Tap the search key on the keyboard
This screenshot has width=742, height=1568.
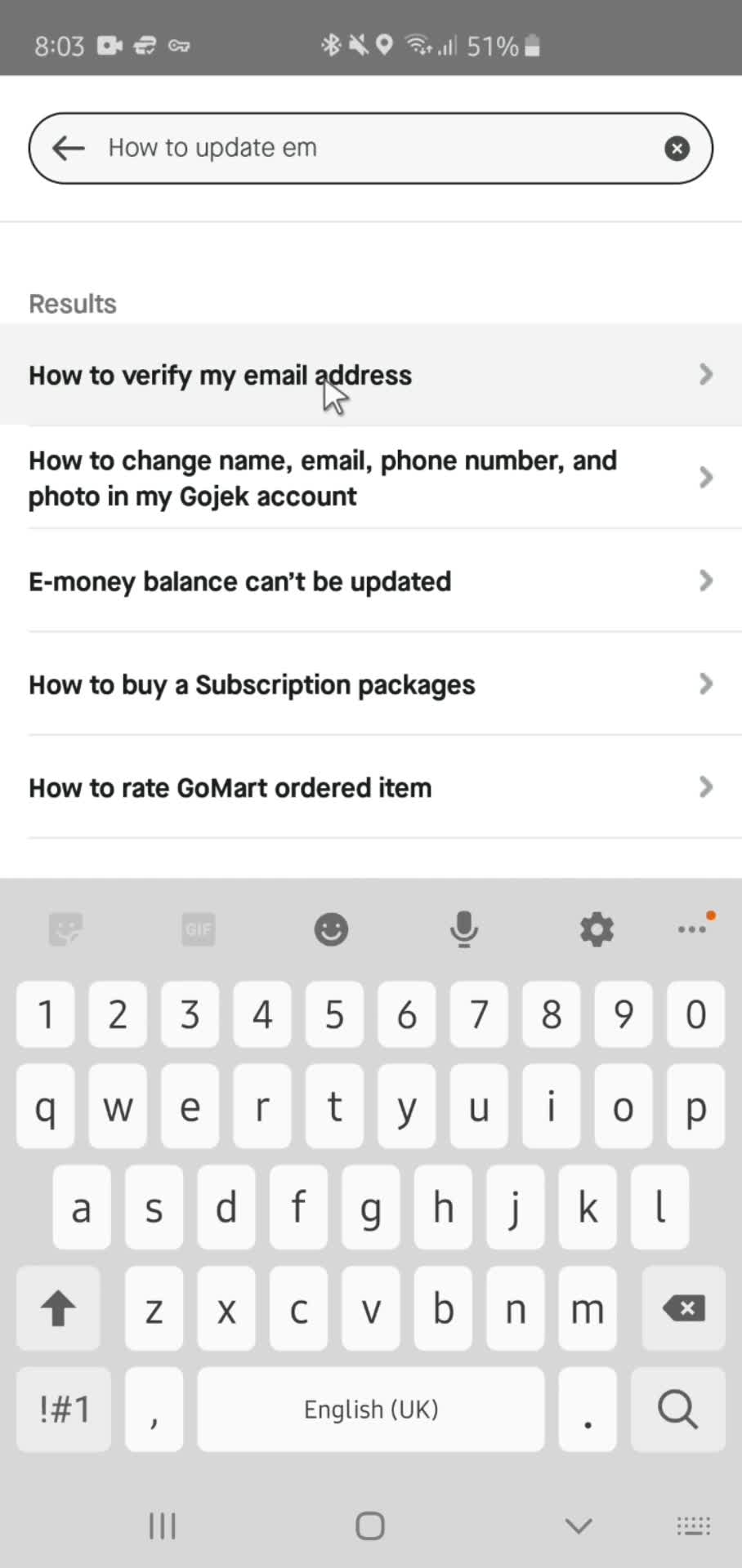click(677, 1409)
